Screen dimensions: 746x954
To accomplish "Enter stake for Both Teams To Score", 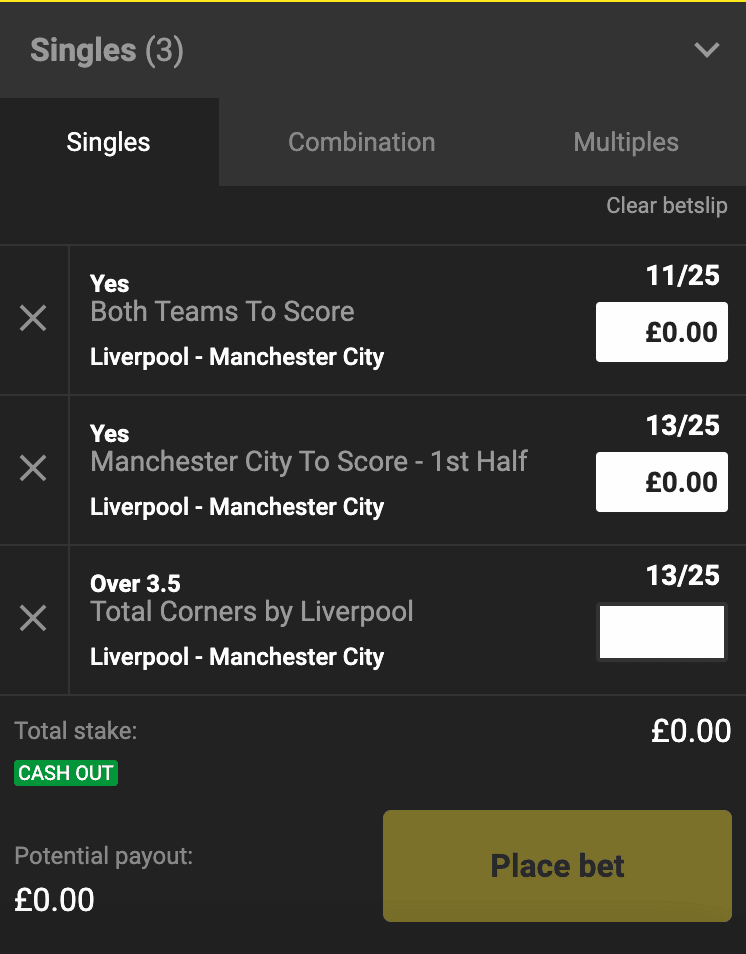I will coord(662,332).
